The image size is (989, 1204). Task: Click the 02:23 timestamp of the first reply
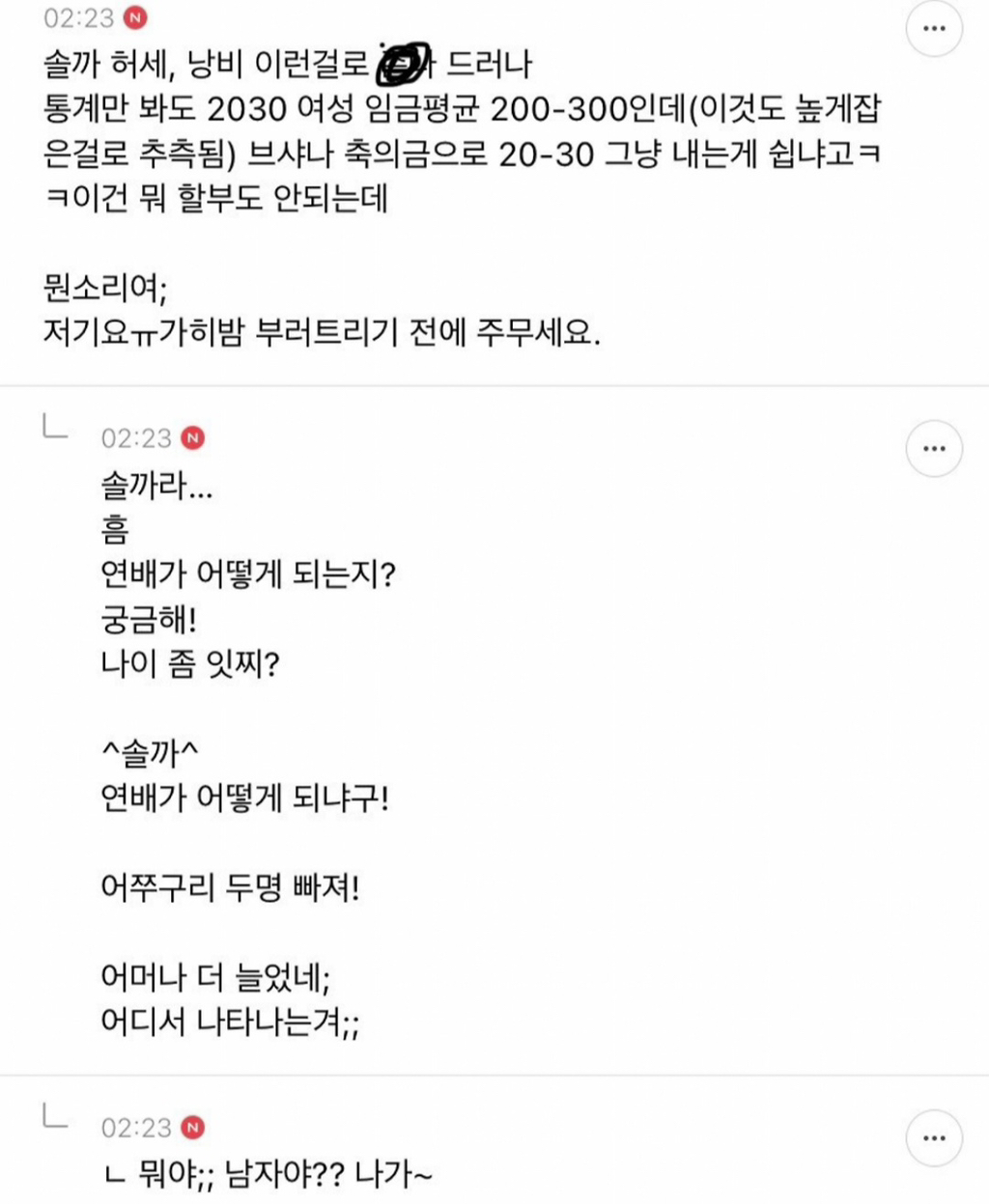135,436
